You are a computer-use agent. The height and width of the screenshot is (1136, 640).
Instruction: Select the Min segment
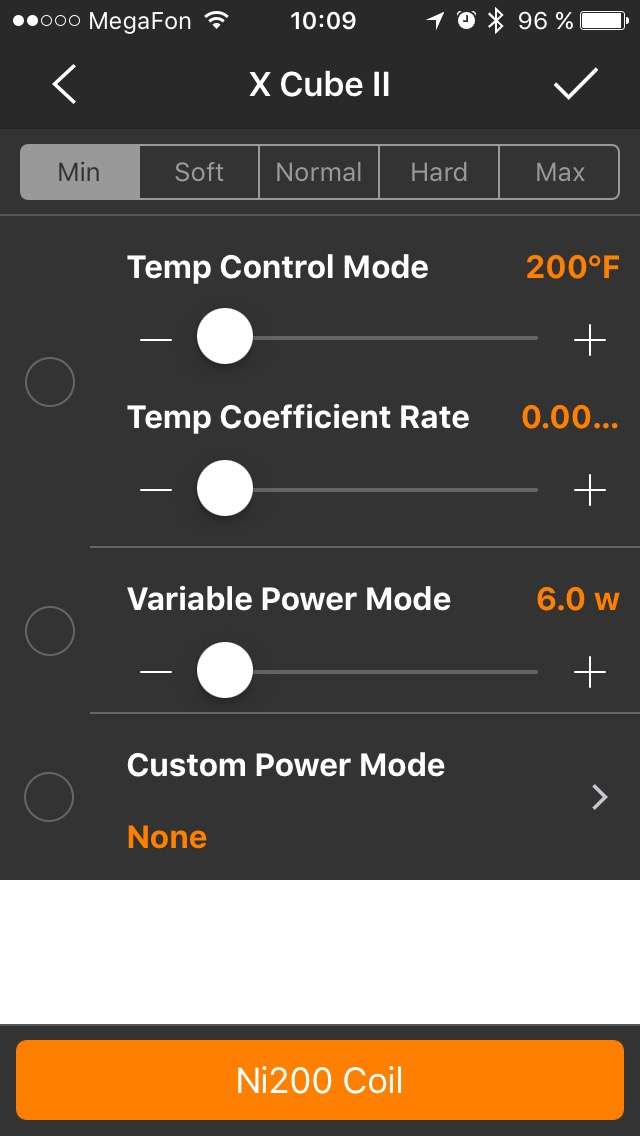coord(79,172)
